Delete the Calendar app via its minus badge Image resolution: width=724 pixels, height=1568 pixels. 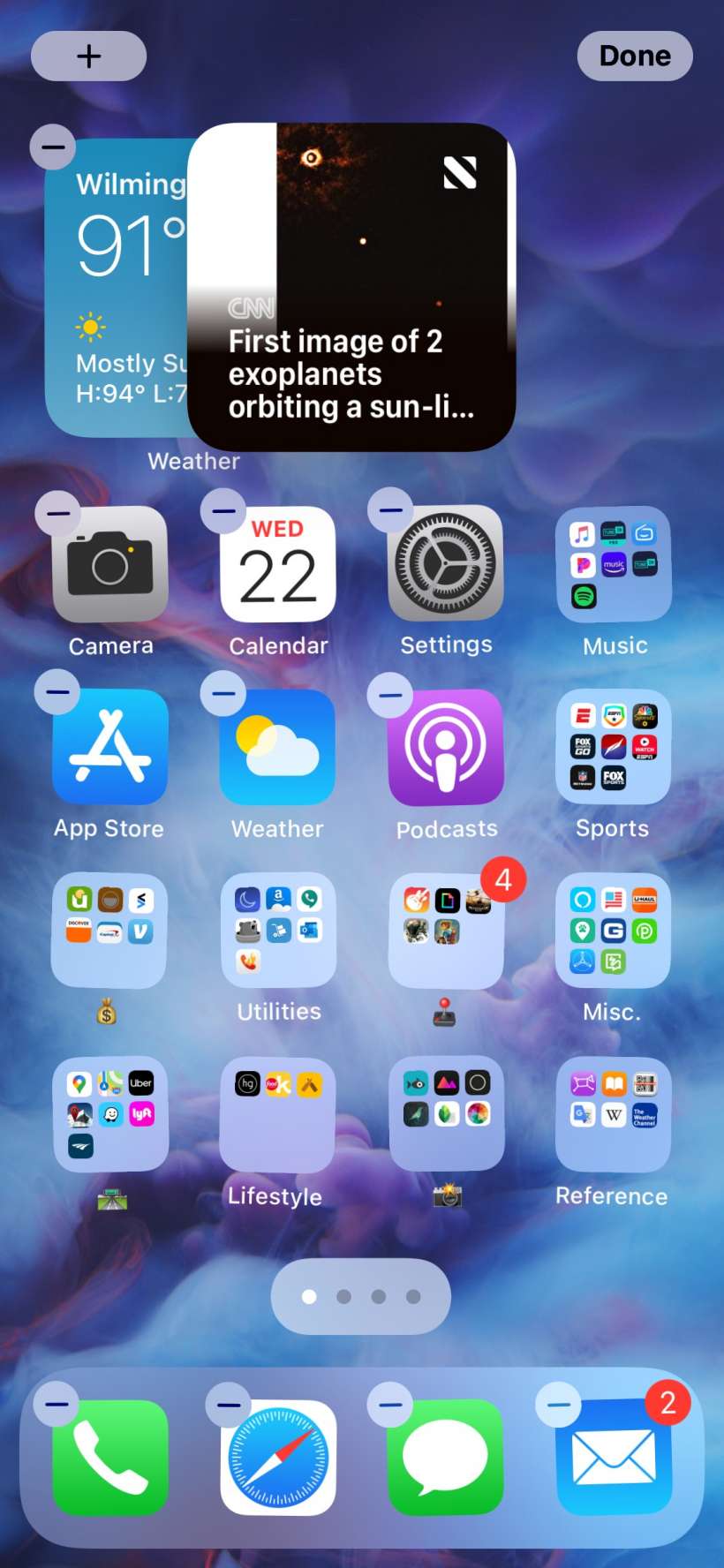[x=223, y=511]
